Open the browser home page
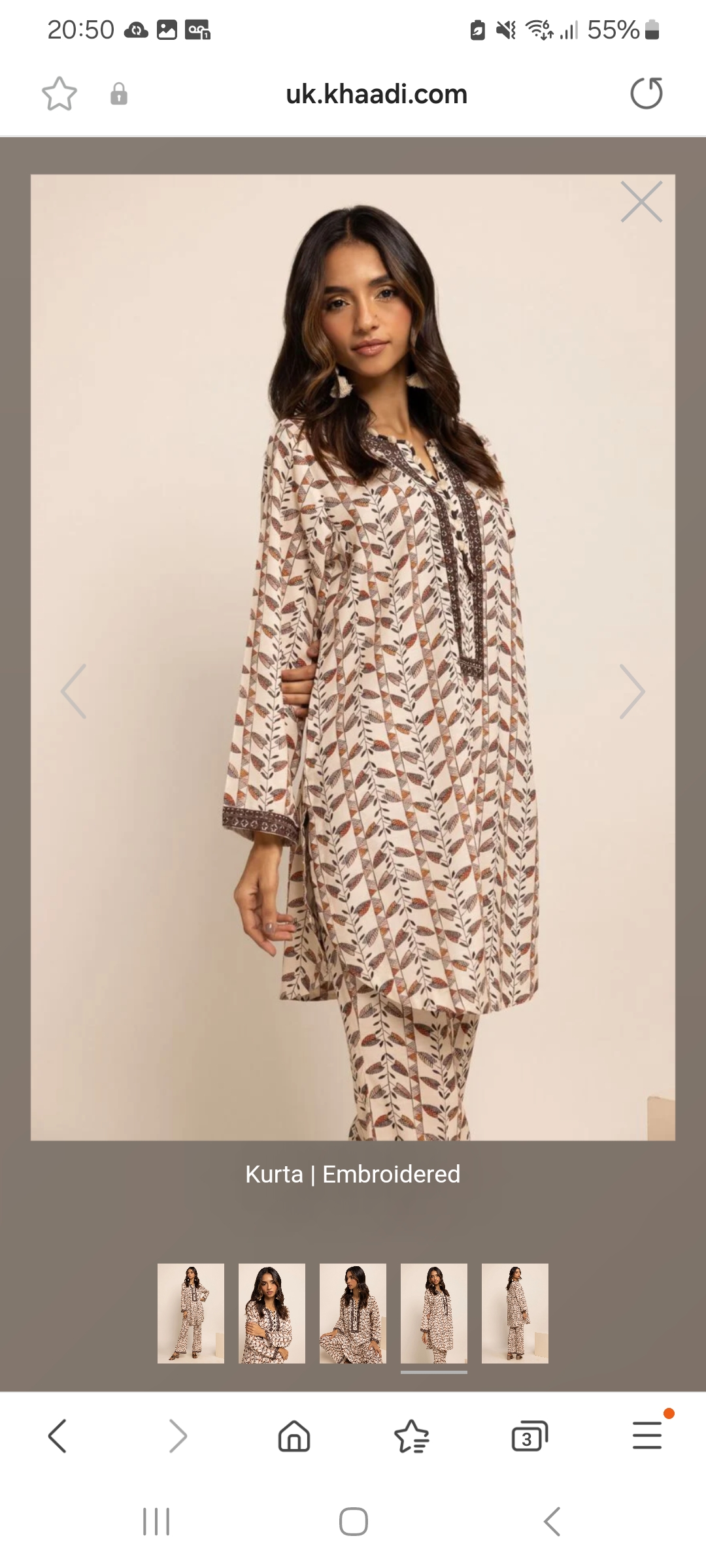The width and height of the screenshot is (706, 1568). tap(294, 1436)
